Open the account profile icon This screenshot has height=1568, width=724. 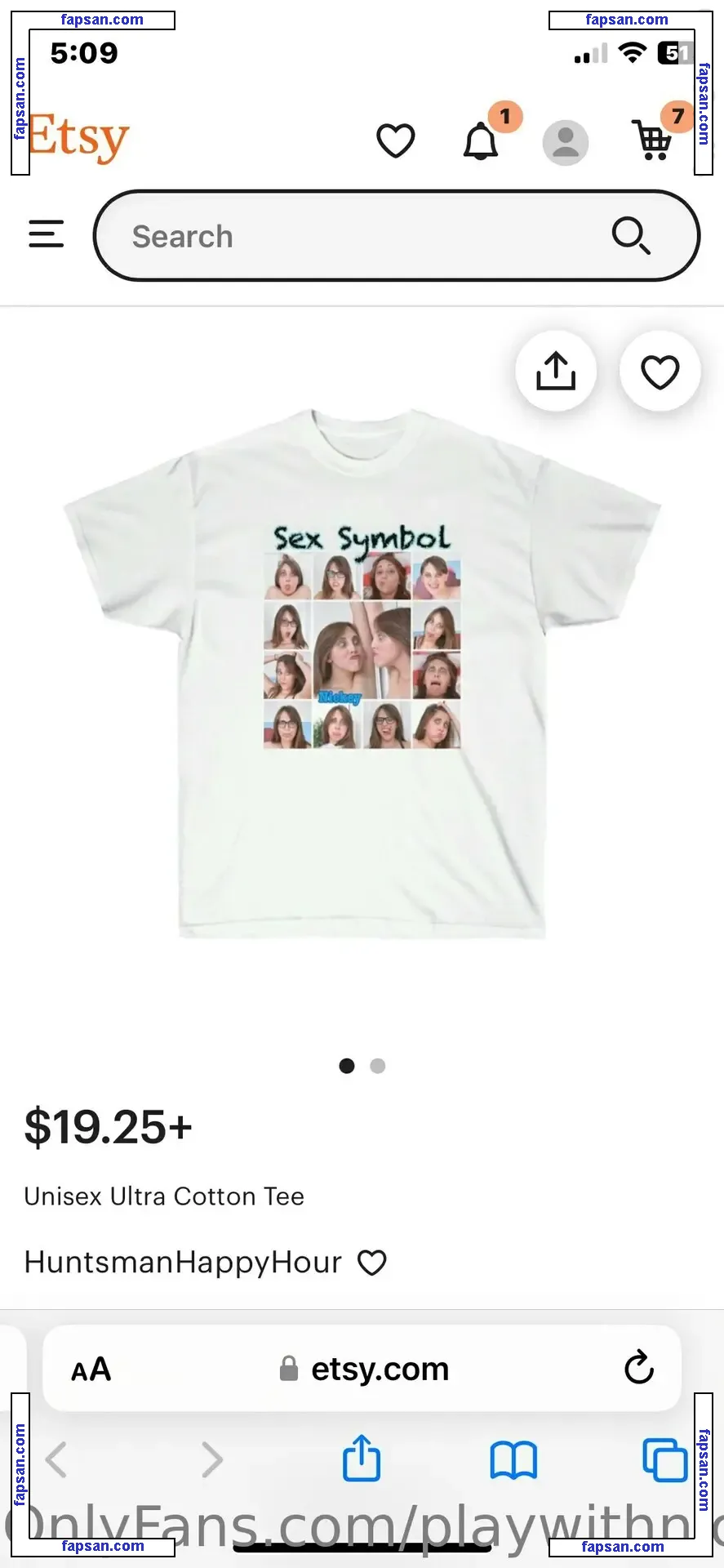[566, 143]
